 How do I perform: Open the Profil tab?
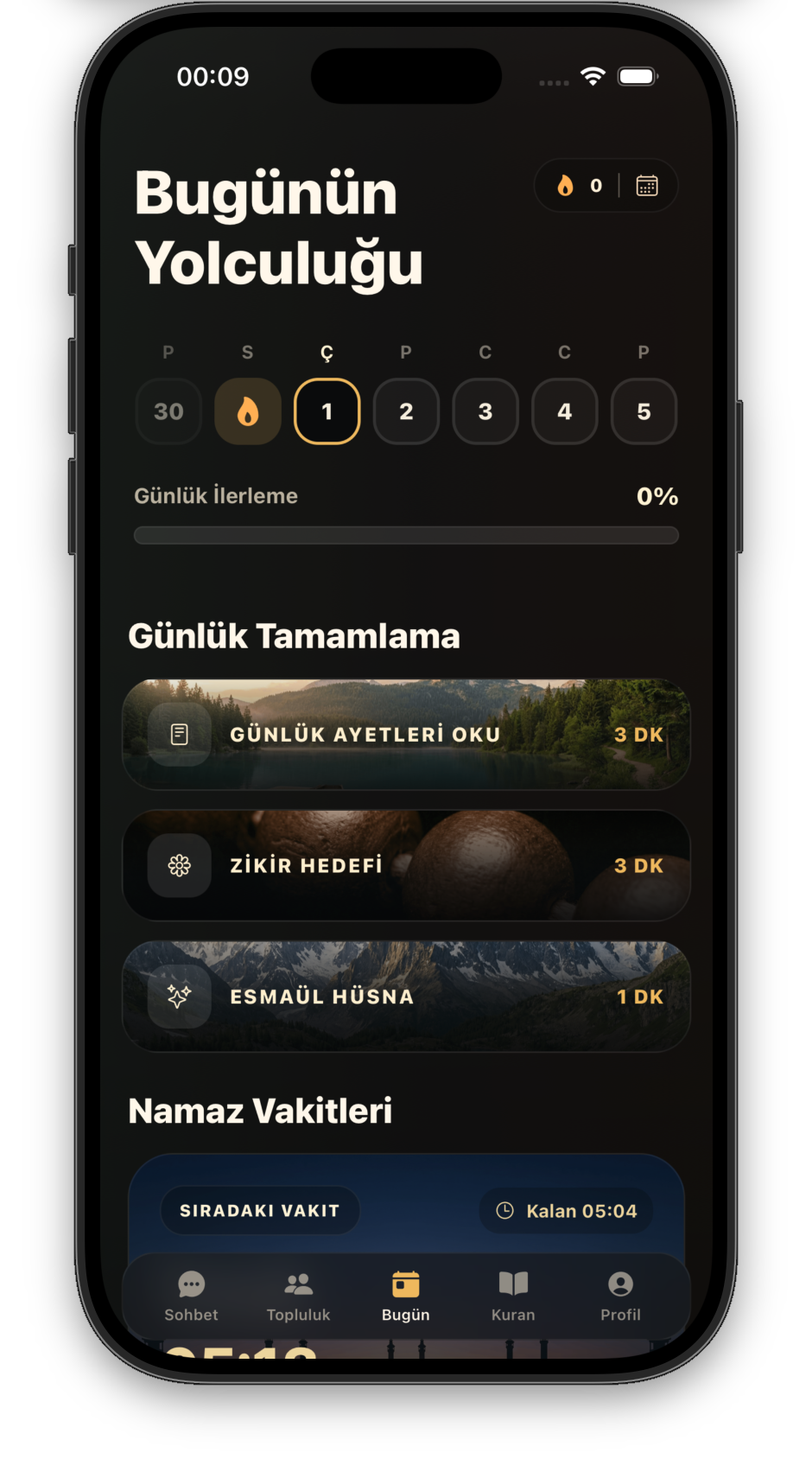pyautogui.click(x=620, y=1296)
